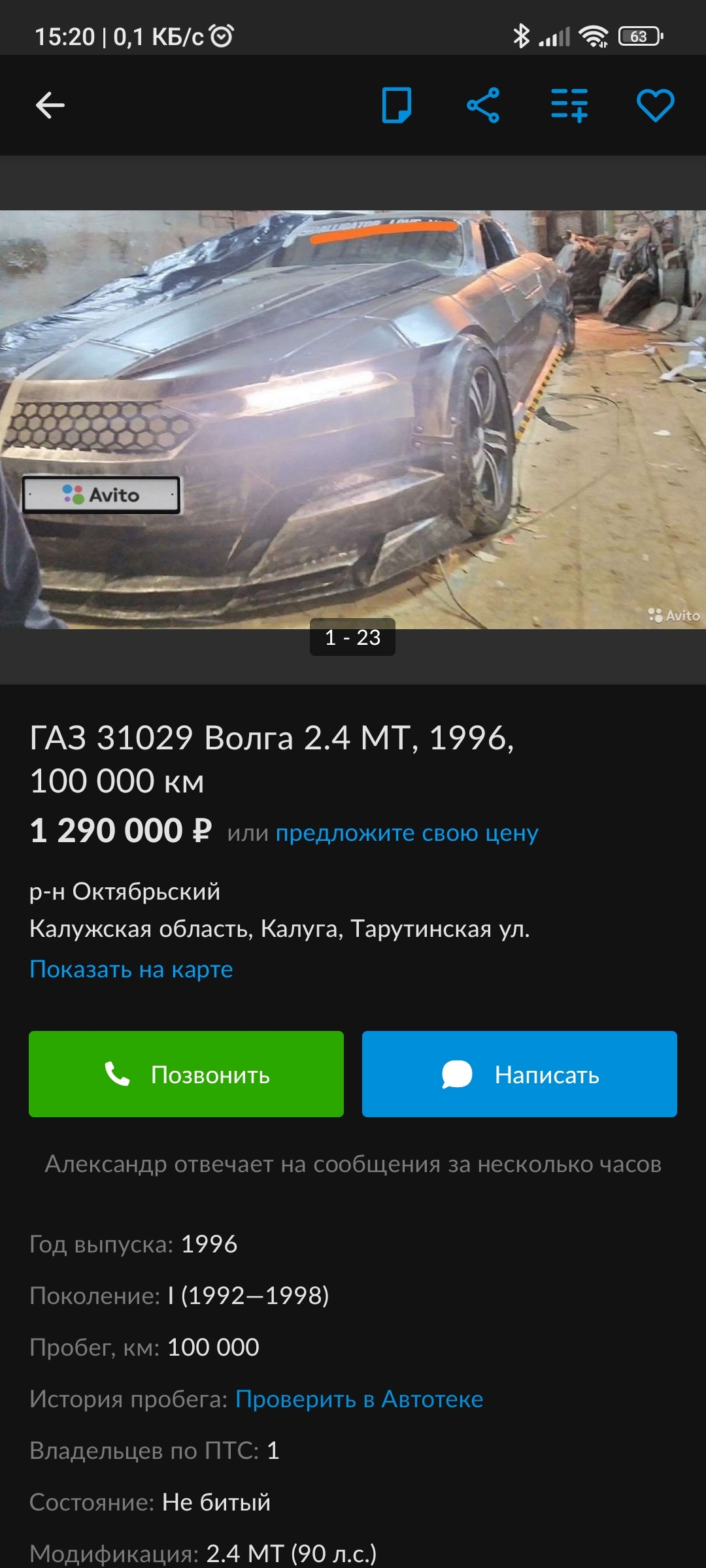The width and height of the screenshot is (706, 1568).
Task: Save listing to favorites with the heart
Action: click(655, 105)
